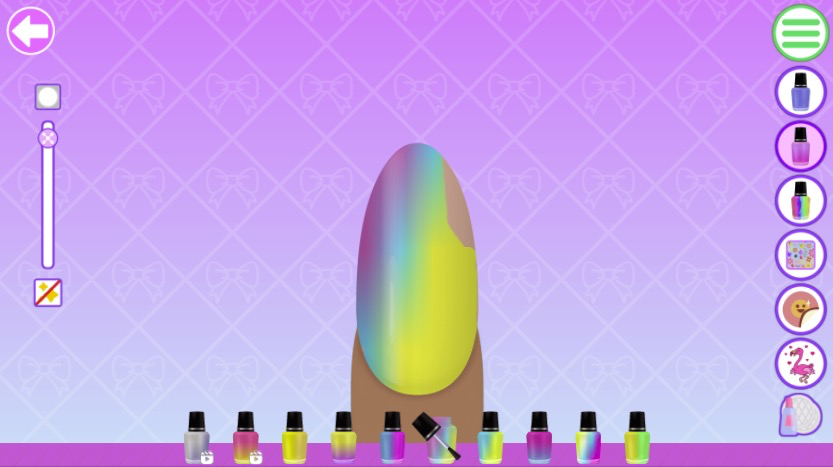The height and width of the screenshot is (467, 833).
Task: Open the flamingo decal category
Action: click(x=800, y=362)
